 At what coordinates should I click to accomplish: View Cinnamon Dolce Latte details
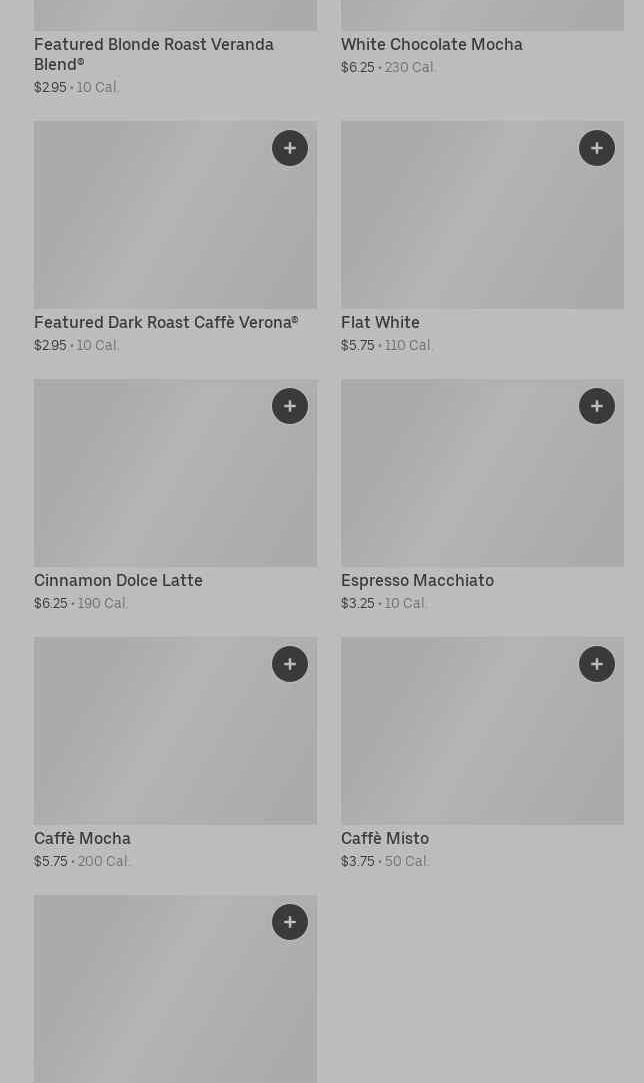[x=118, y=580]
